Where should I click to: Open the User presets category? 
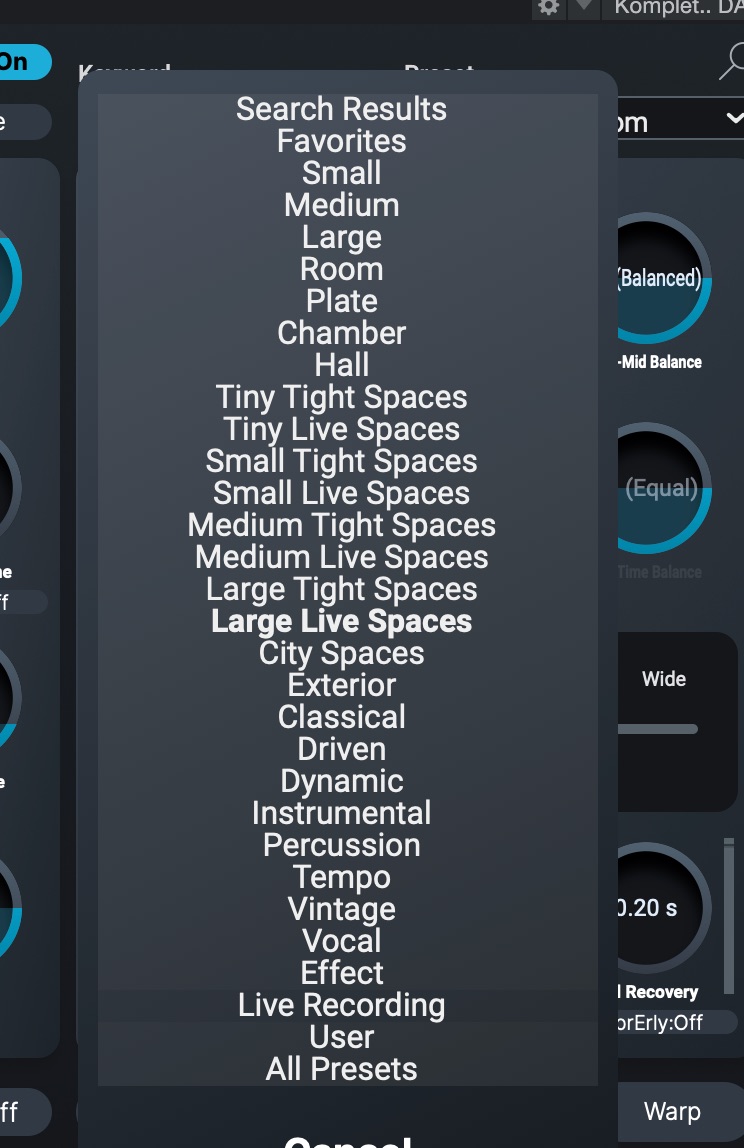(x=342, y=1037)
